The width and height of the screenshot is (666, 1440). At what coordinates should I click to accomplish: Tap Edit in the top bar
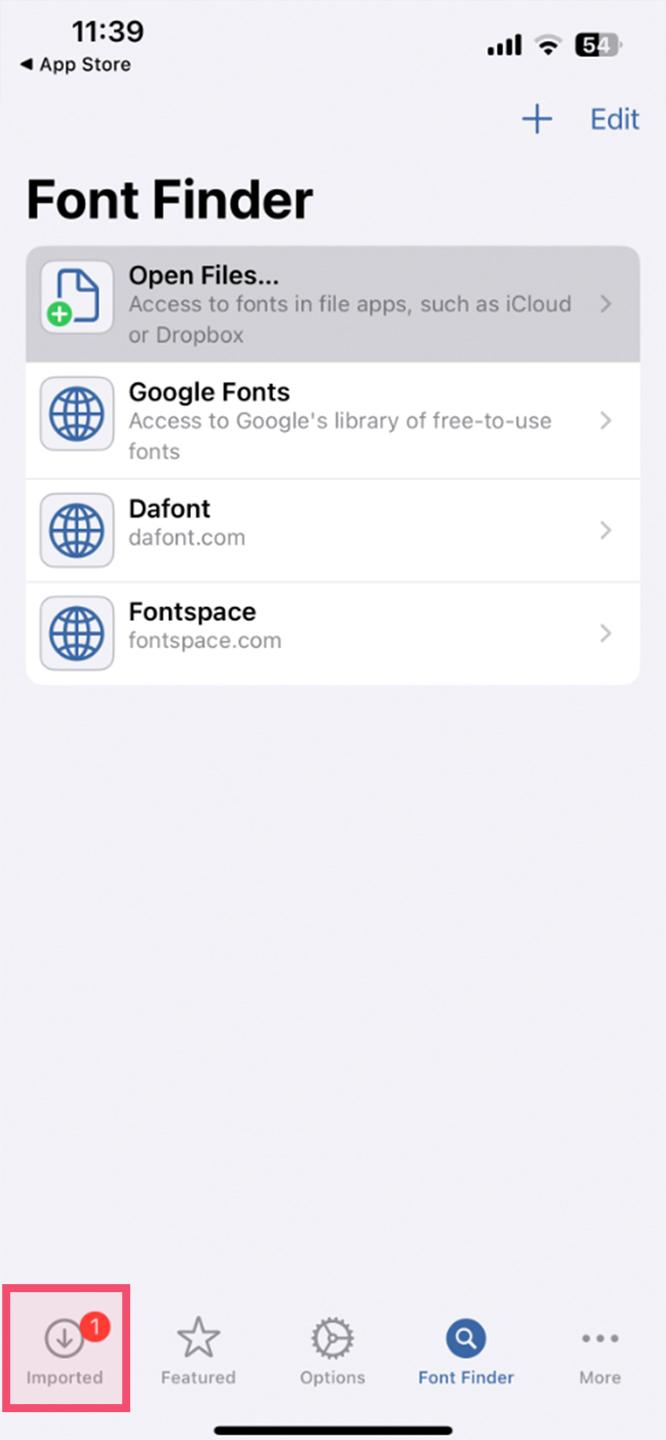click(614, 120)
